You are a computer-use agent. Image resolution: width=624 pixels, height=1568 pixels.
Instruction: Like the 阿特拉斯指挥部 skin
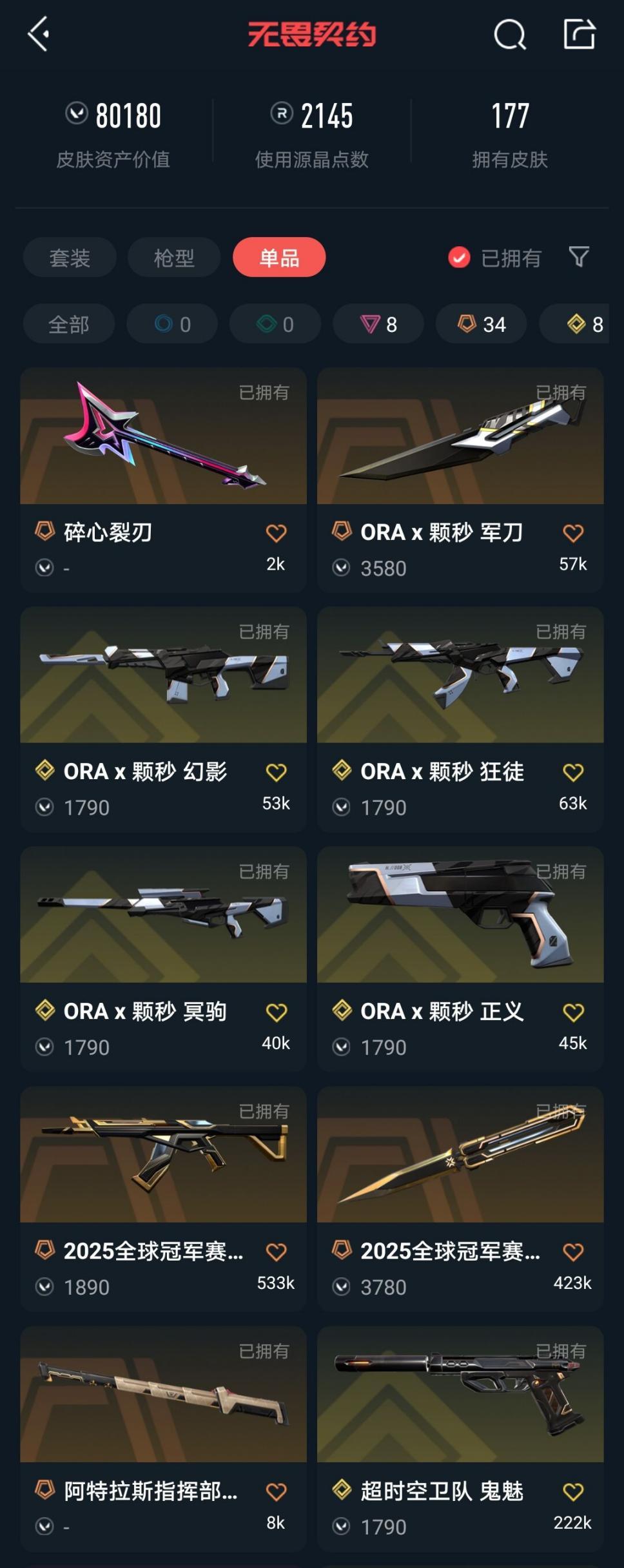(x=276, y=1492)
